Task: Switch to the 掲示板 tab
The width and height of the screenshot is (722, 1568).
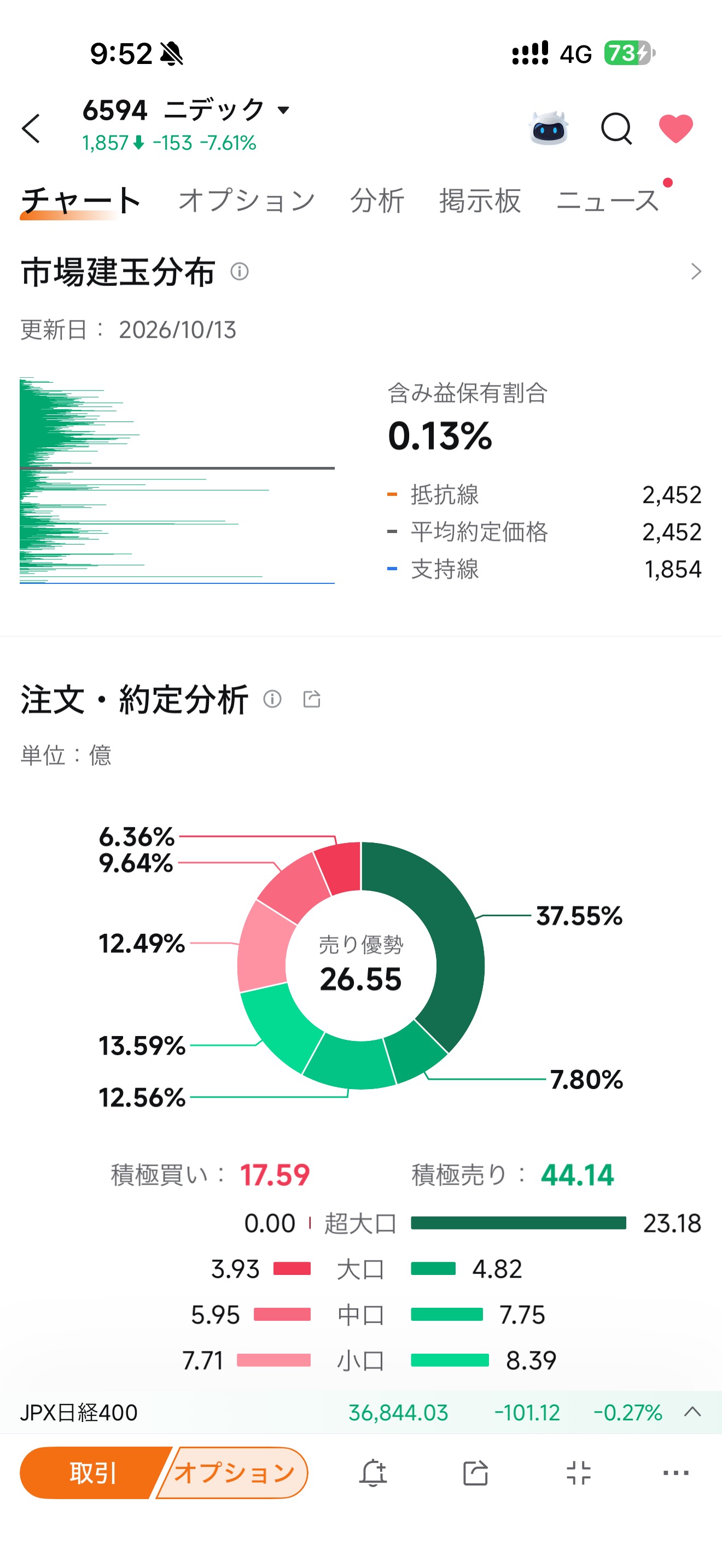Action: coord(480,200)
